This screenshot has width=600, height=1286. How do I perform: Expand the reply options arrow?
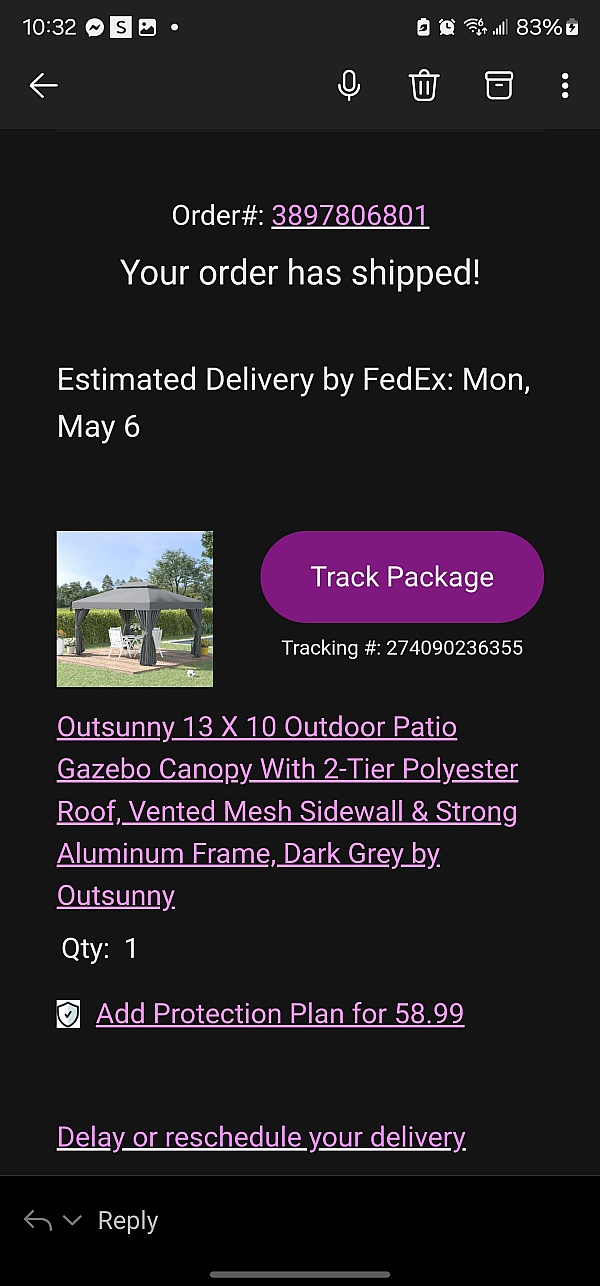click(x=72, y=1221)
